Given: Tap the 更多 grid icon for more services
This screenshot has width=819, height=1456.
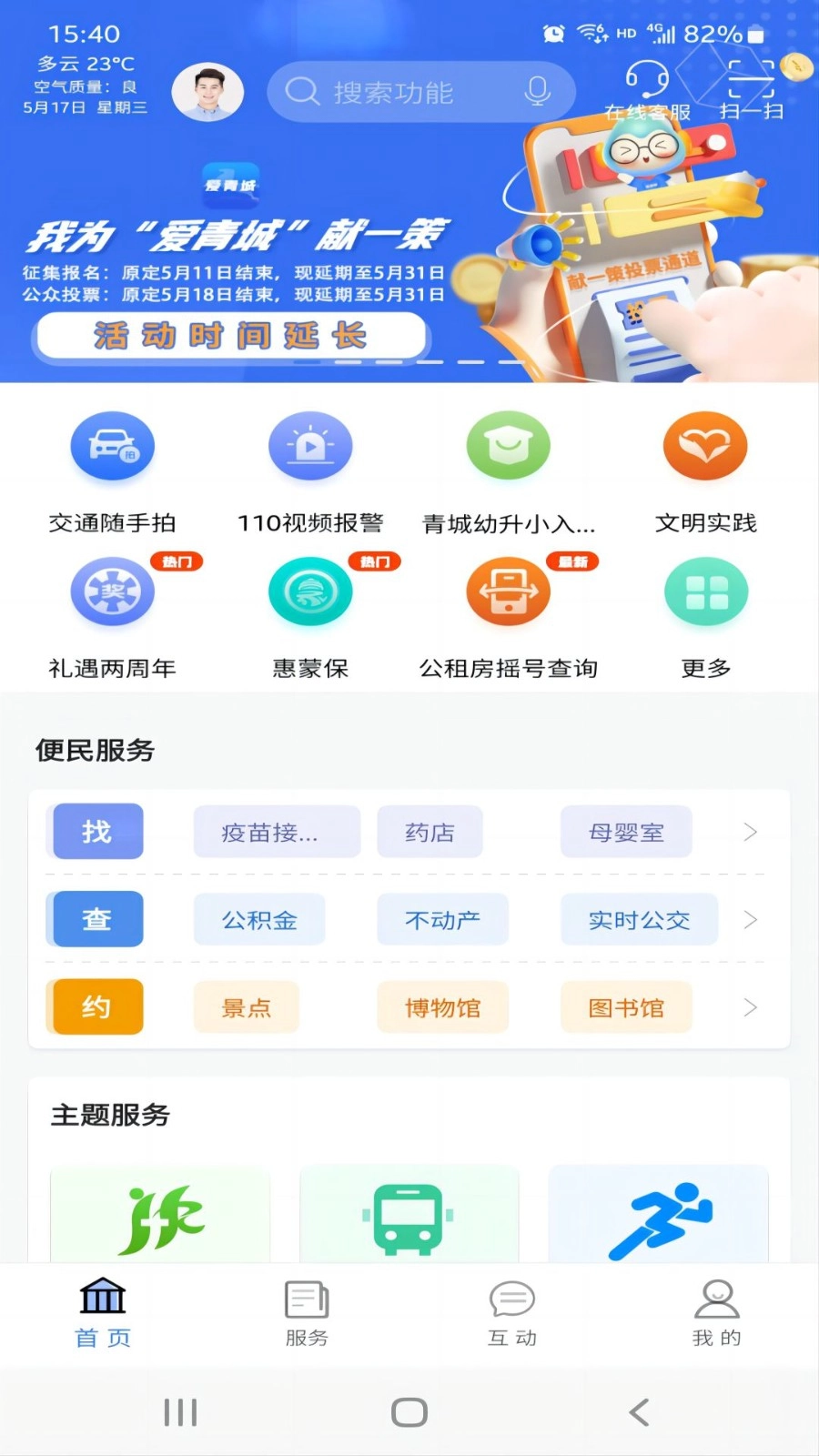Looking at the screenshot, I should pyautogui.click(x=706, y=591).
